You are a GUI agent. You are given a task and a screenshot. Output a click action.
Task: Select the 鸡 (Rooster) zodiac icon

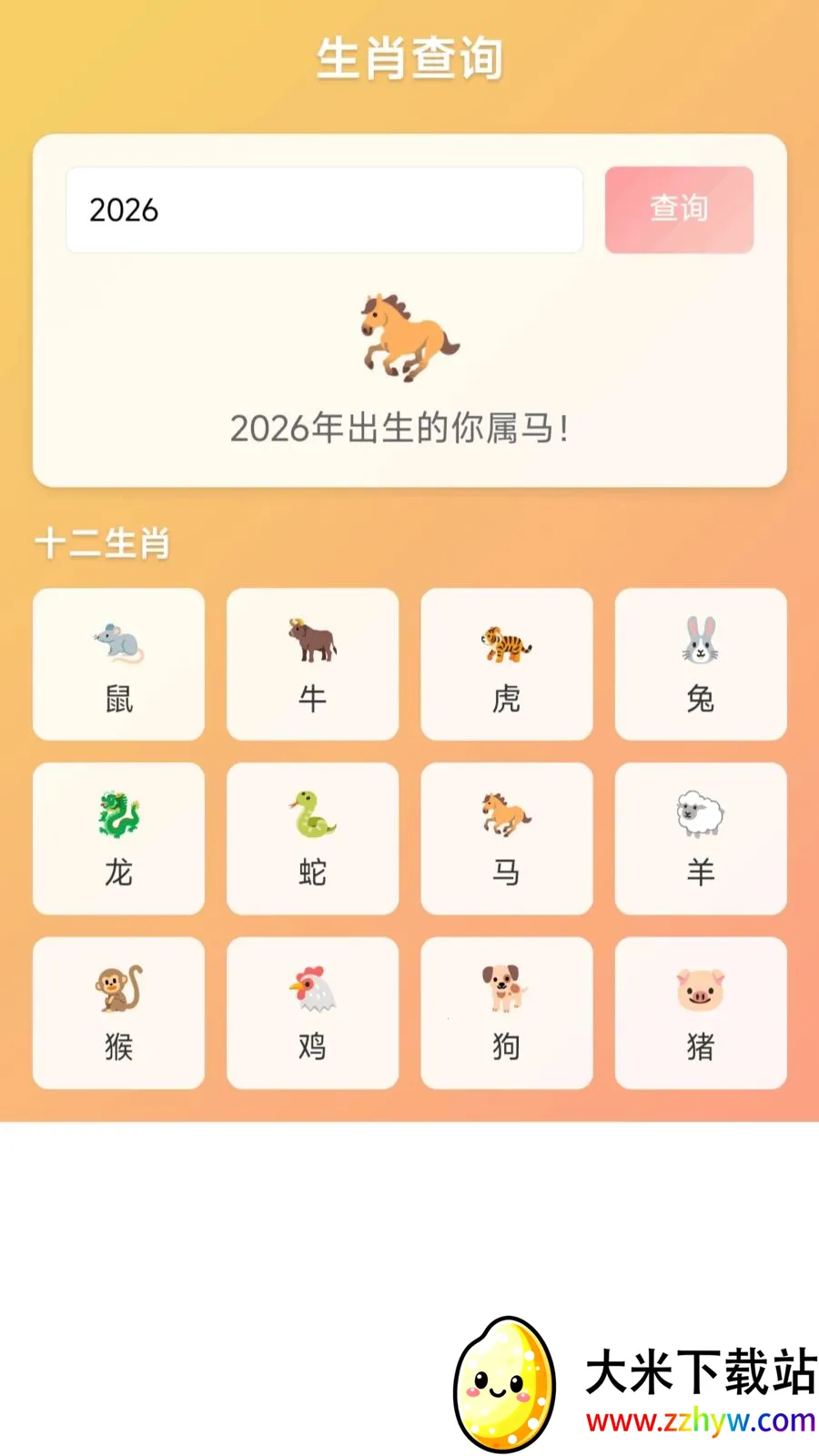(312, 1012)
